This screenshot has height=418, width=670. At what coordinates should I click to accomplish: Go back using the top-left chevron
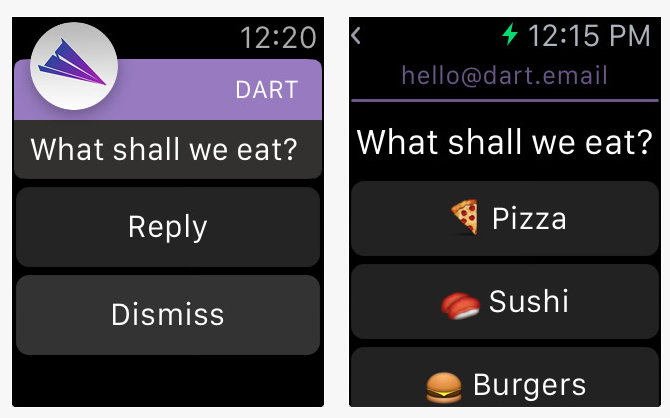[357, 36]
